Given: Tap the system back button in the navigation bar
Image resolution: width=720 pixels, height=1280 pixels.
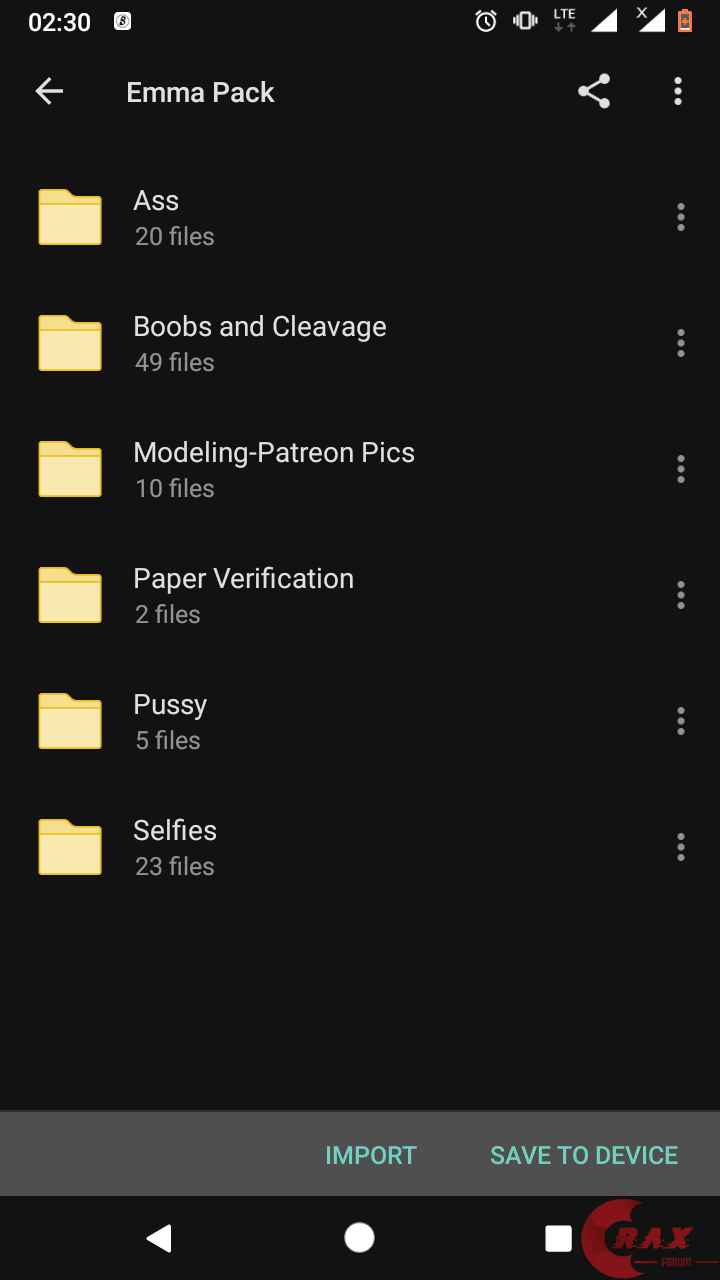Looking at the screenshot, I should coord(159,1238).
